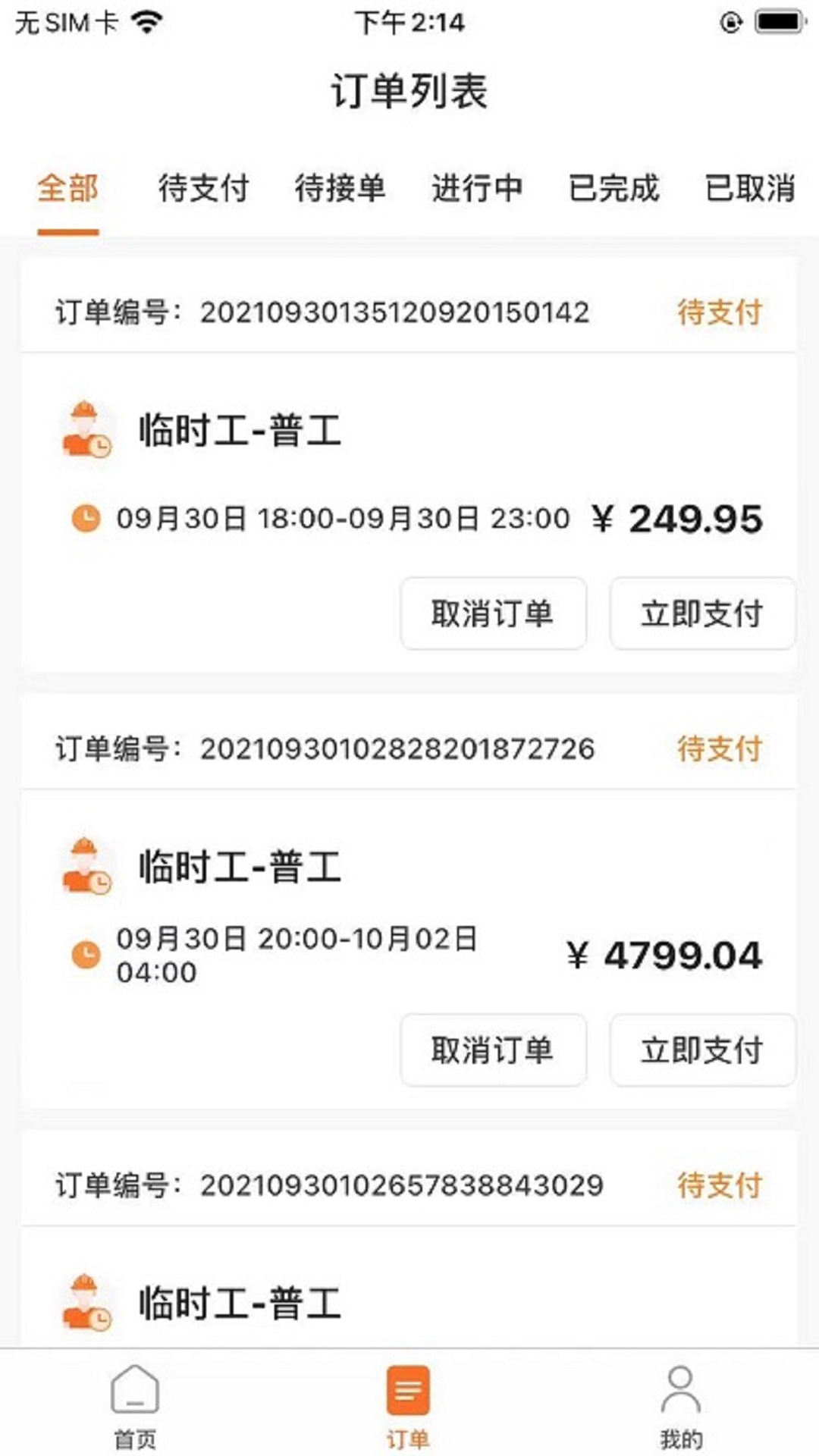Image resolution: width=819 pixels, height=1456 pixels.
Task: Click the clock icon on the 4799.04 order
Action: [x=86, y=954]
